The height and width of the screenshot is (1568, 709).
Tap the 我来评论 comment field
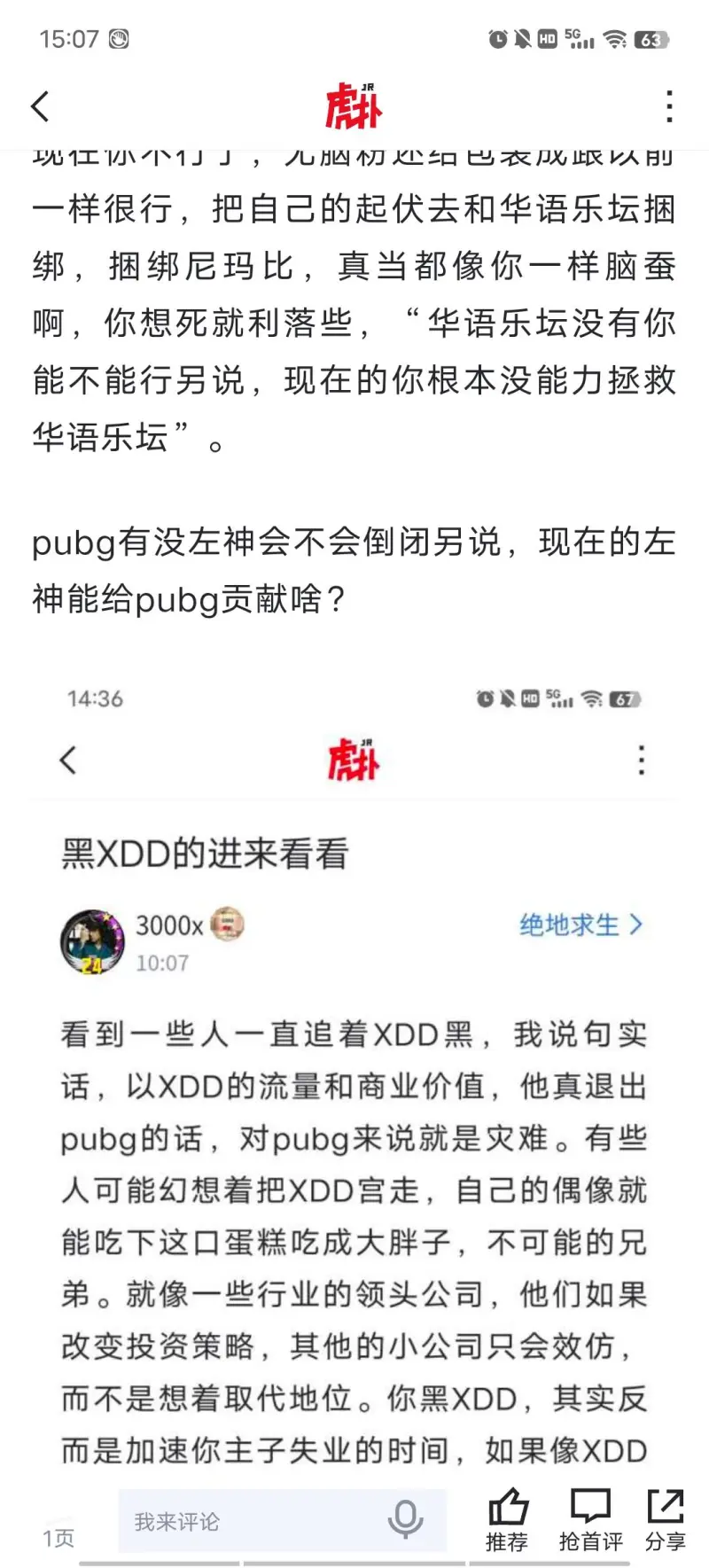248,1522
